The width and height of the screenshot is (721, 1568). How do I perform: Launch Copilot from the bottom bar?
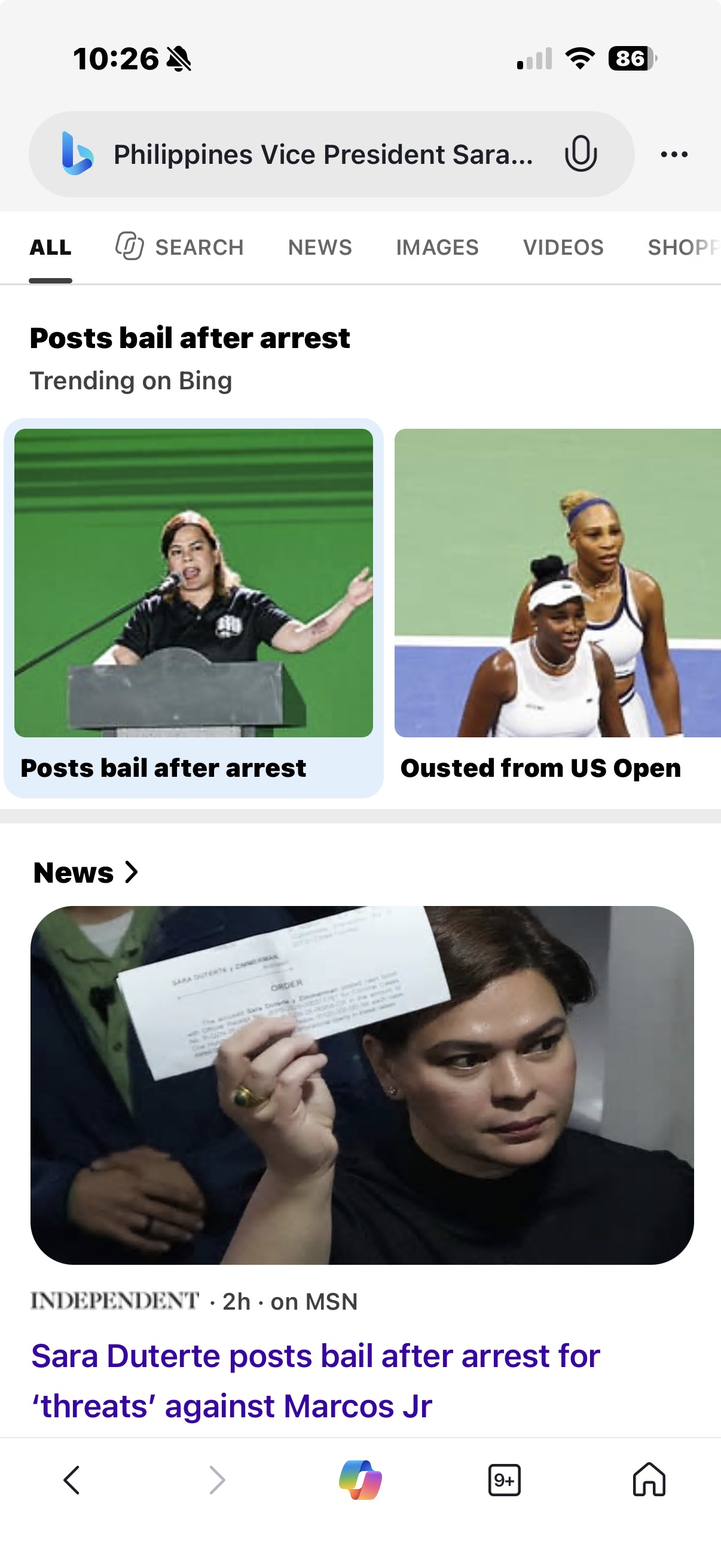[x=360, y=1479]
